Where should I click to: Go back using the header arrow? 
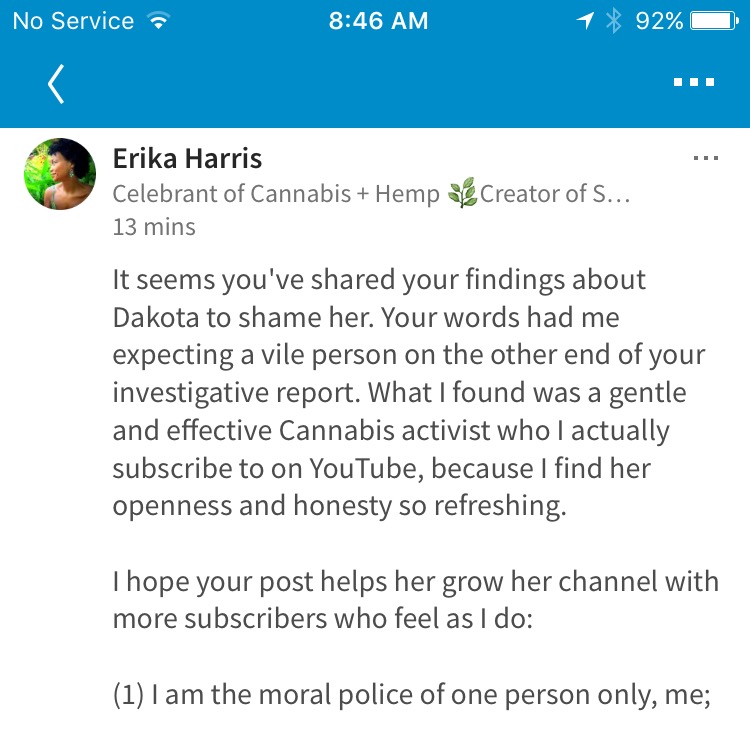(x=56, y=84)
